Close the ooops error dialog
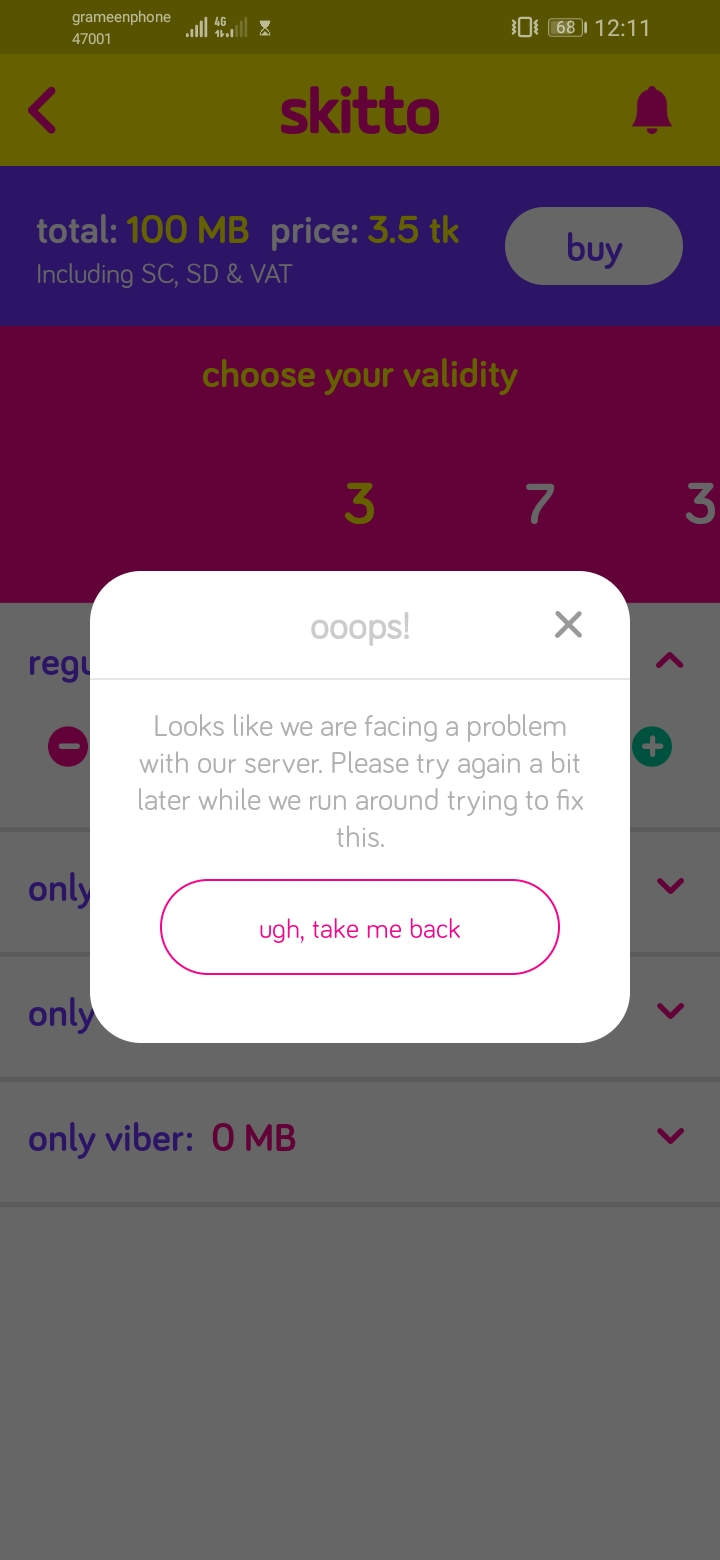The image size is (720, 1560). (568, 625)
